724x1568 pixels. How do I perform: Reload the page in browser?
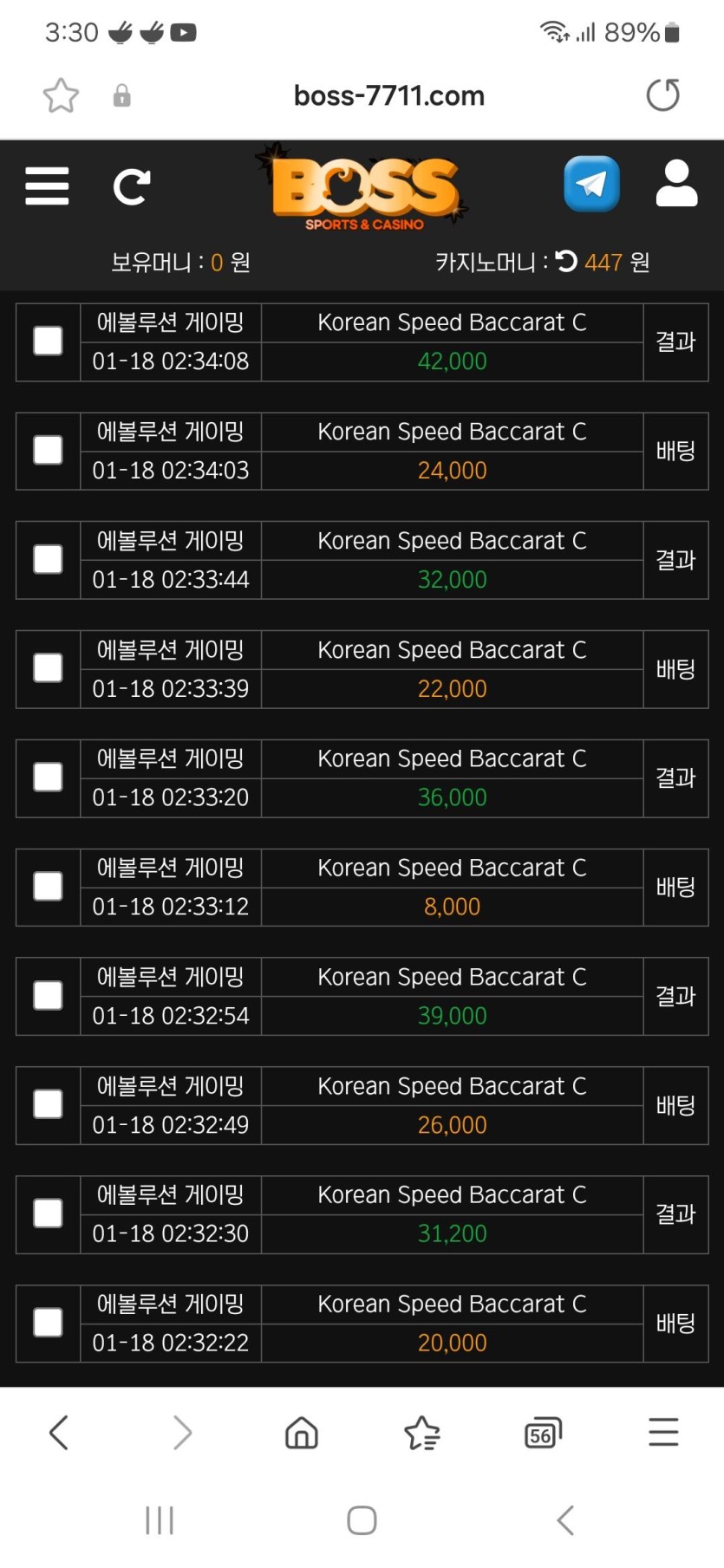pyautogui.click(x=663, y=95)
